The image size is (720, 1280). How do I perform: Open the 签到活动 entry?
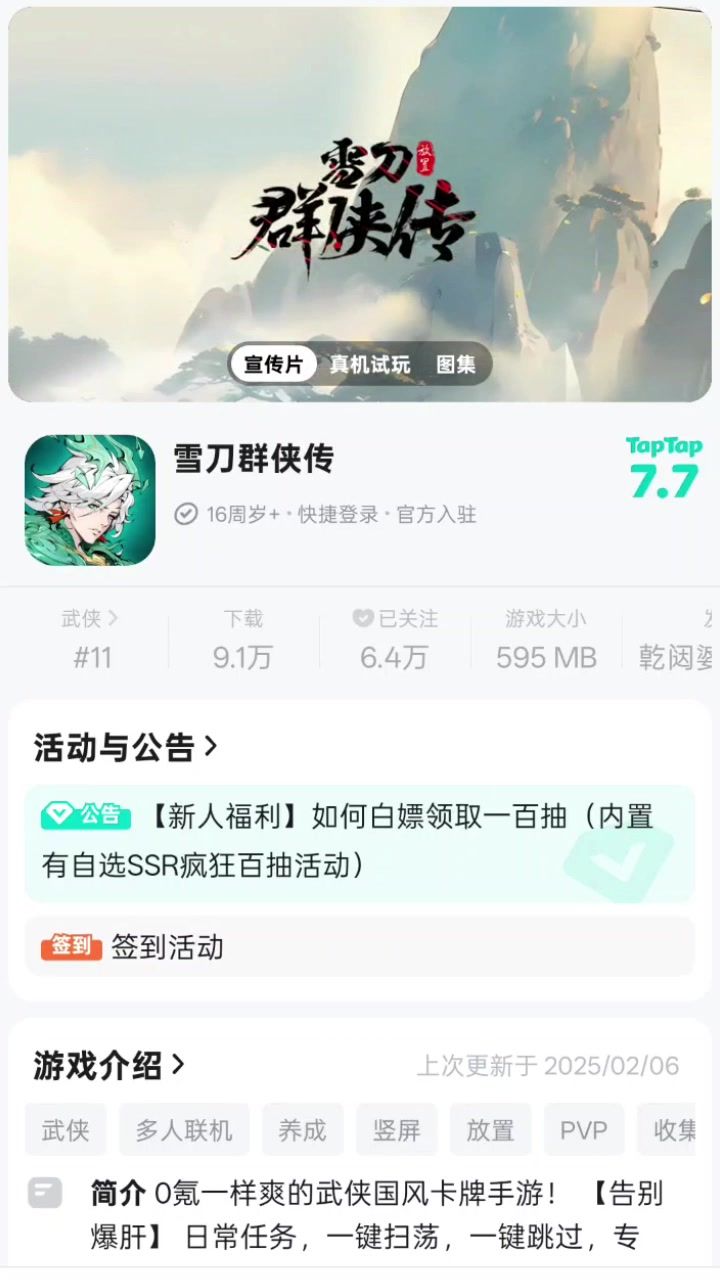tap(359, 947)
